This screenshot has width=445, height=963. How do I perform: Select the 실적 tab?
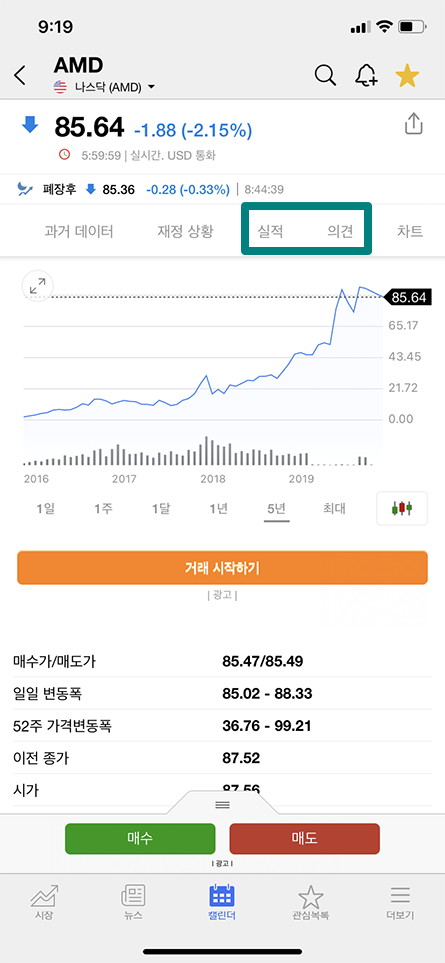pyautogui.click(x=270, y=232)
